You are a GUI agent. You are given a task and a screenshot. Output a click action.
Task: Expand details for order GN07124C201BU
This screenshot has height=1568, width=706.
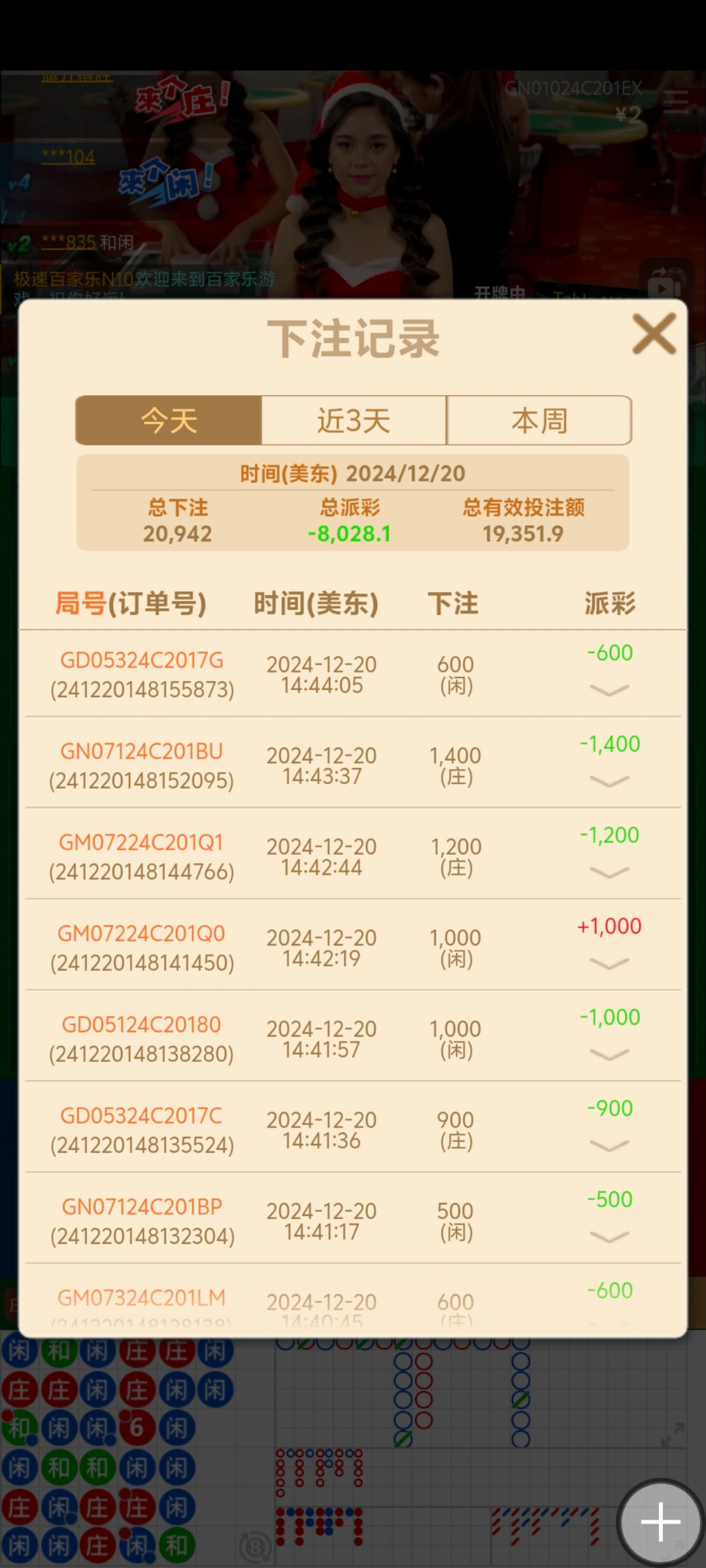[x=609, y=781]
